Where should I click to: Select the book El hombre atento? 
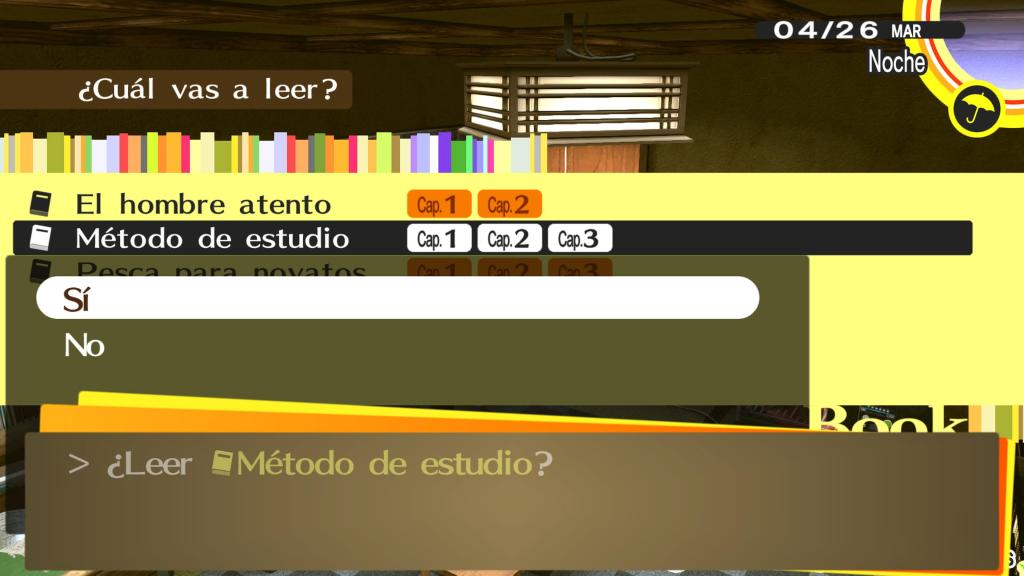(x=203, y=205)
